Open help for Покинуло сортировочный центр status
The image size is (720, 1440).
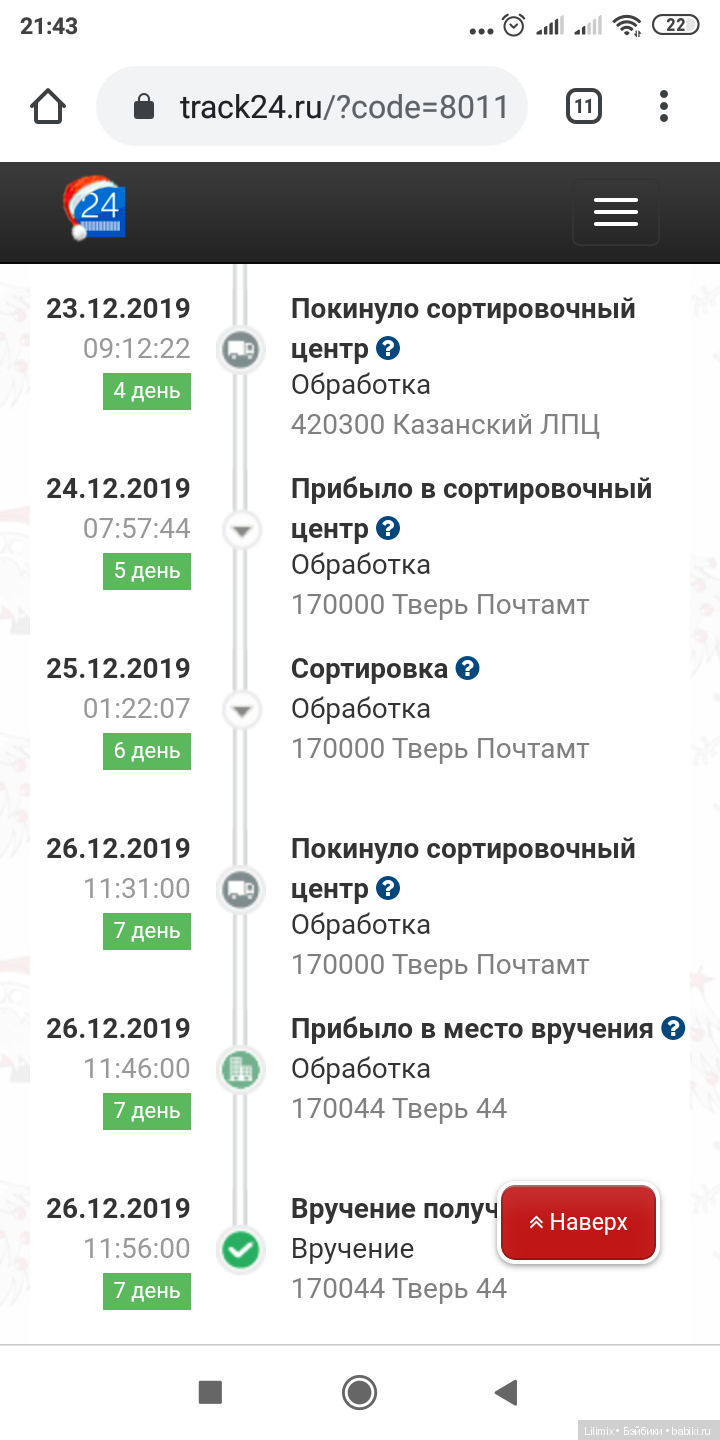click(388, 348)
